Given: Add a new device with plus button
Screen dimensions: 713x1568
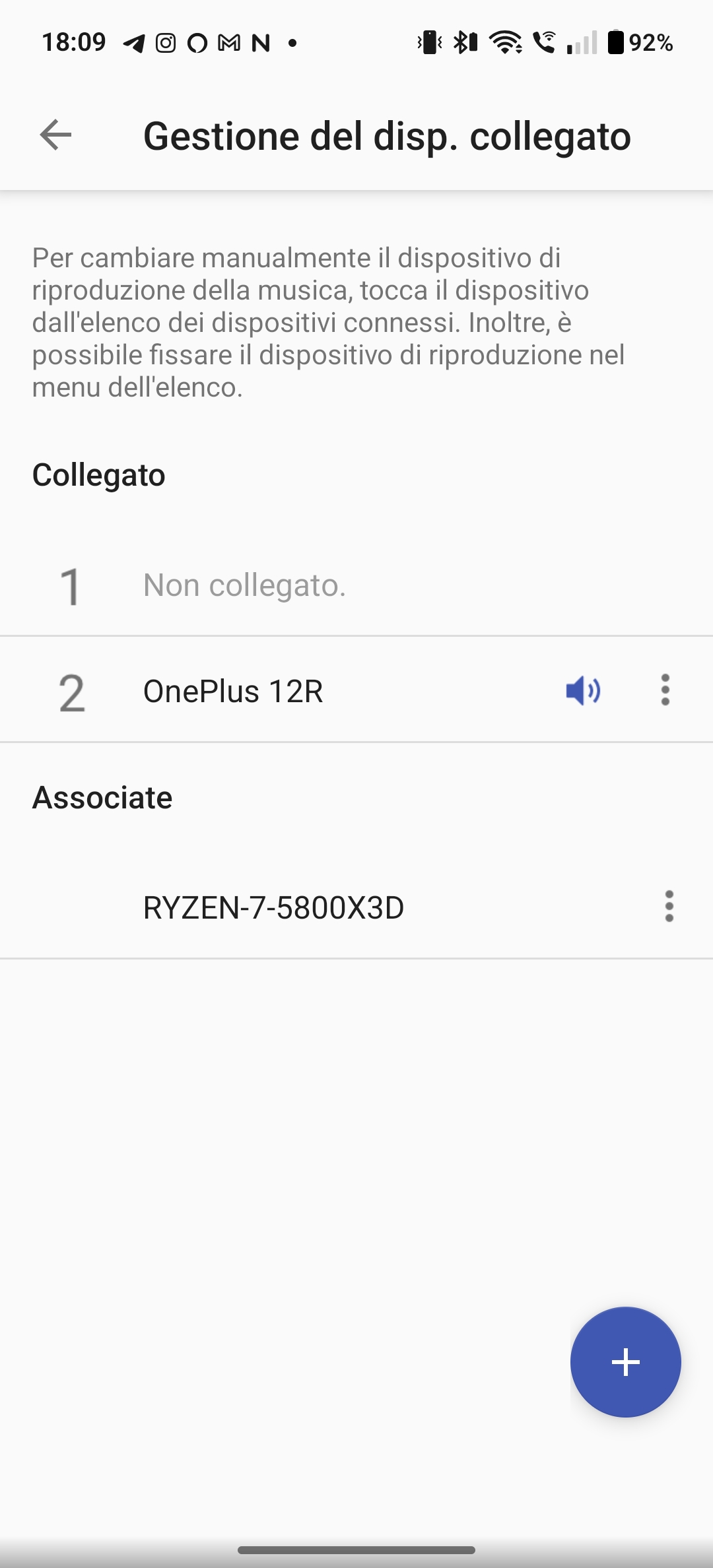Looking at the screenshot, I should point(625,1361).
